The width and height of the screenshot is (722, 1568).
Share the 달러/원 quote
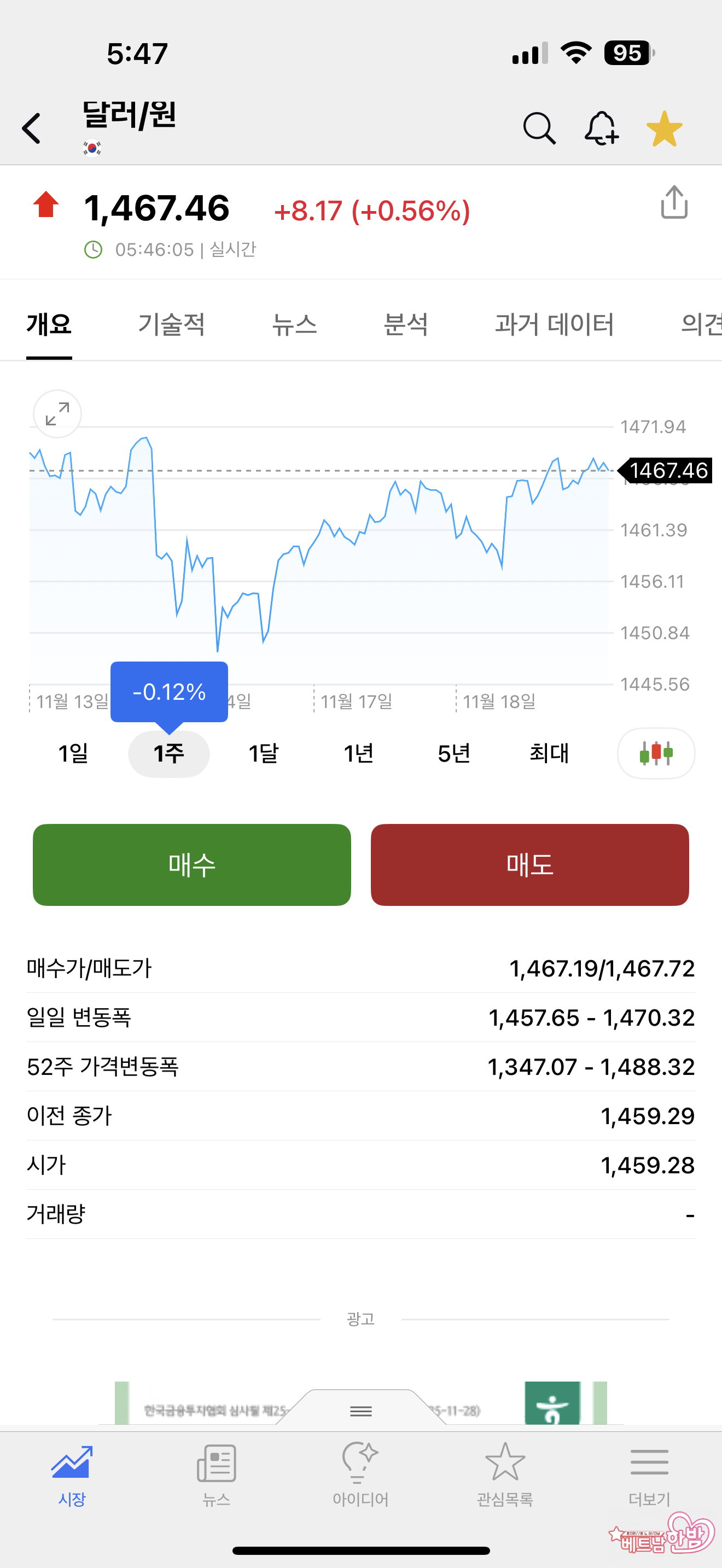tap(674, 203)
